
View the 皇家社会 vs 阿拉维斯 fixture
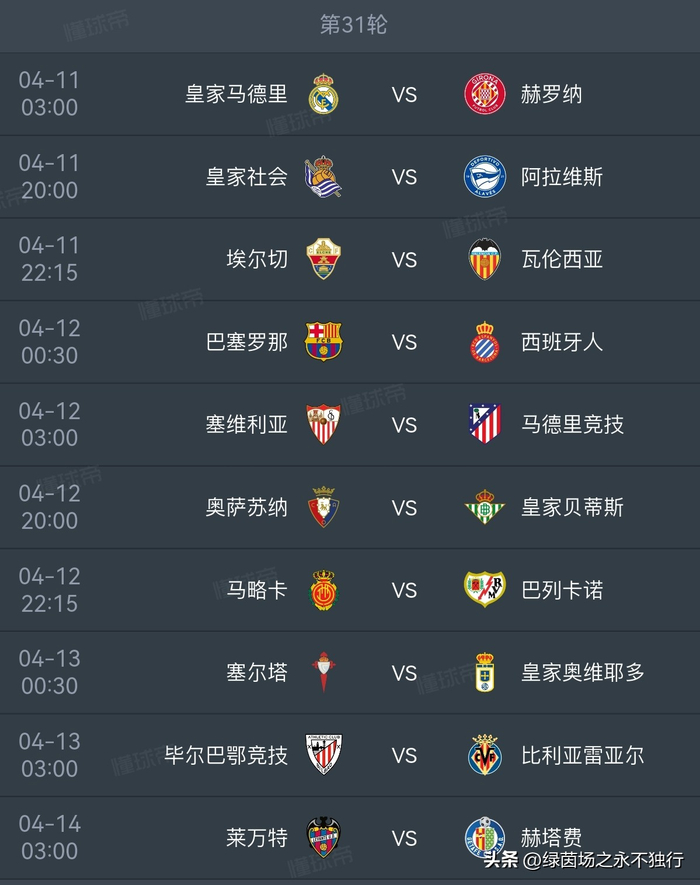point(404,177)
